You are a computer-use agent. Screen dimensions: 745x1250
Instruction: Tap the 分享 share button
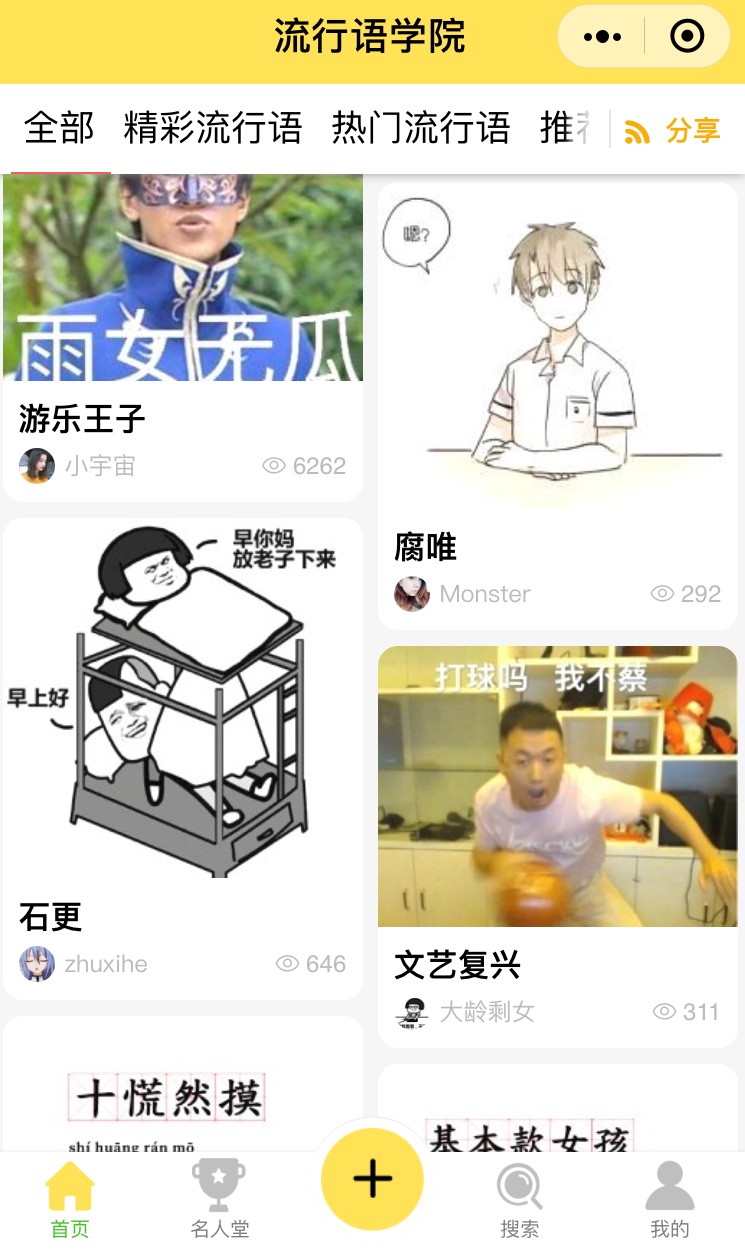tap(673, 130)
